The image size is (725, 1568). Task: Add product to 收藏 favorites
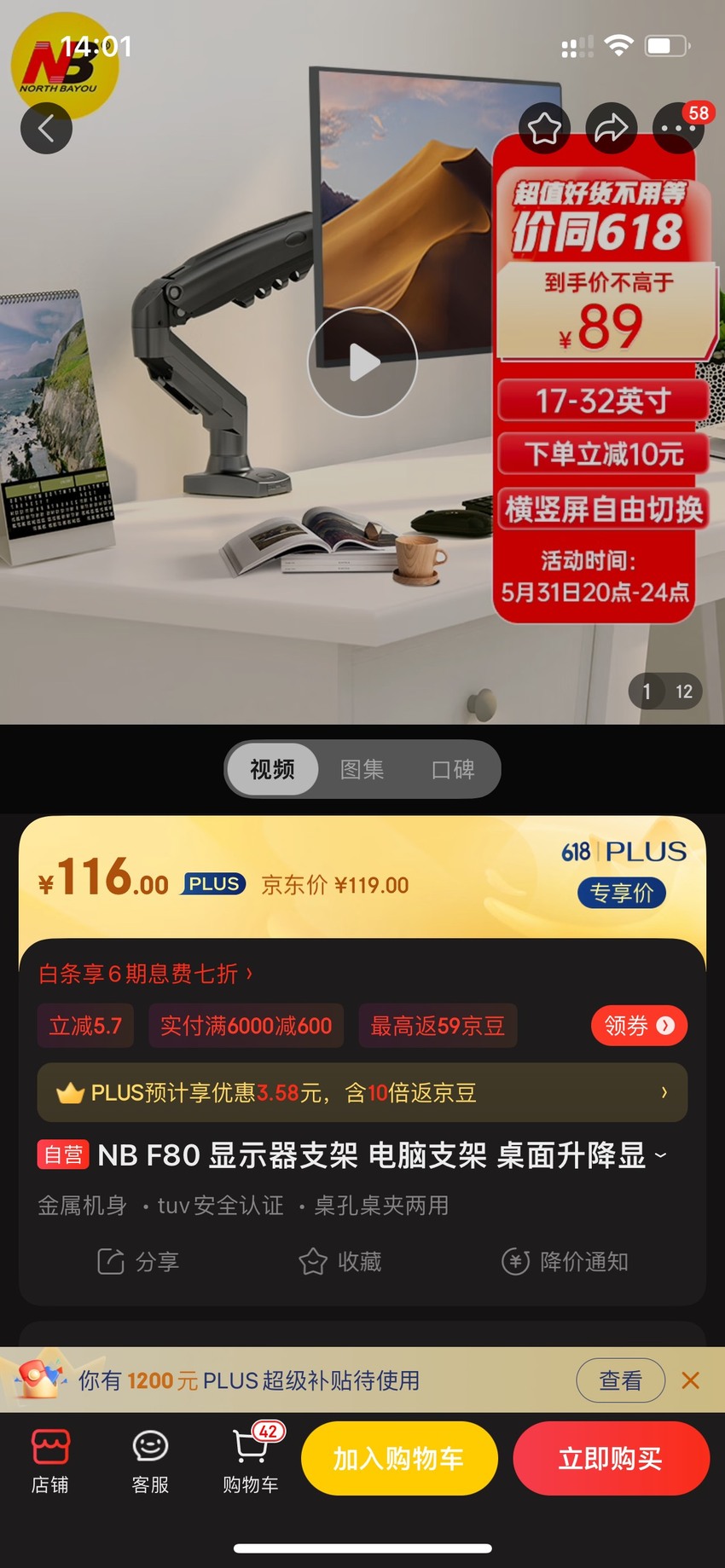tap(340, 1261)
